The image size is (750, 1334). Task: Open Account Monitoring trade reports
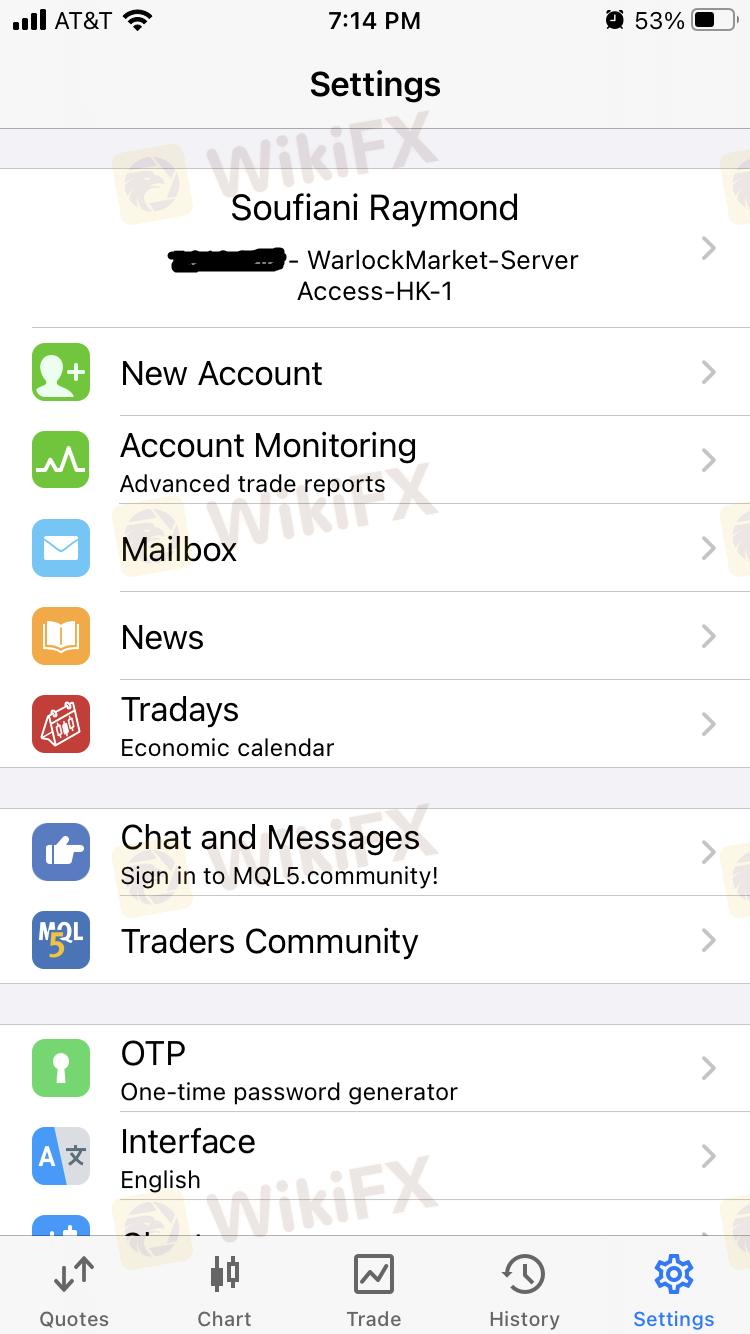pyautogui.click(x=375, y=460)
